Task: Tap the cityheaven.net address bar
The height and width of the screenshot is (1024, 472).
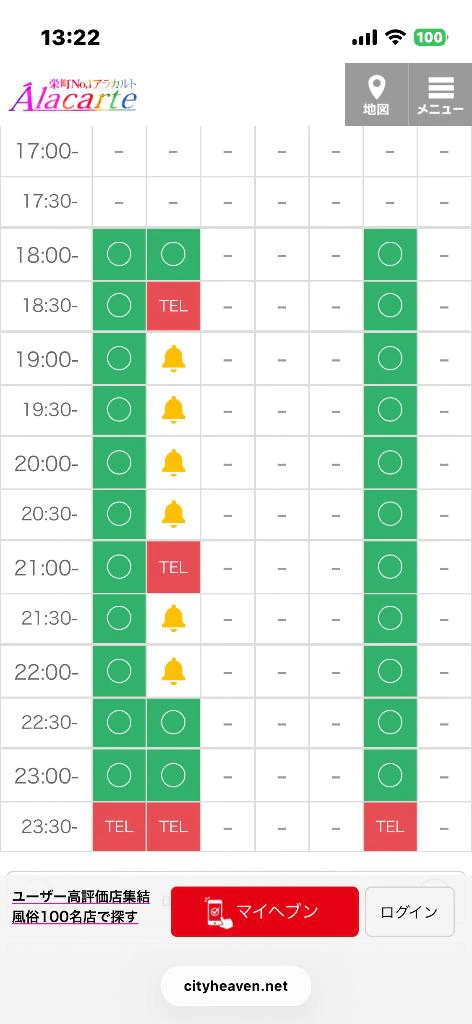Action: point(236,986)
